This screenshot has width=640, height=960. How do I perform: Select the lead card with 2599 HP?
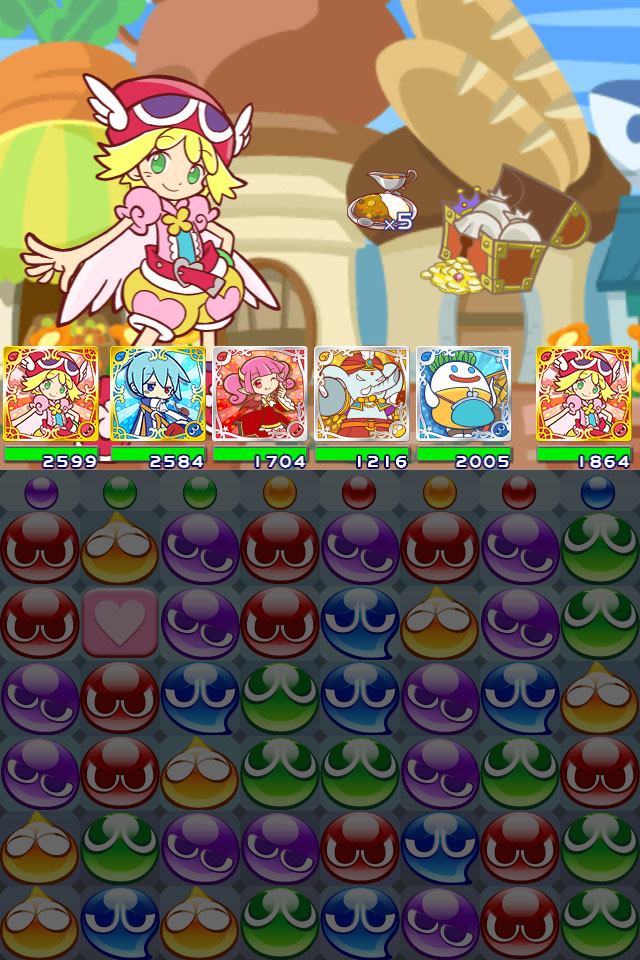(52, 394)
